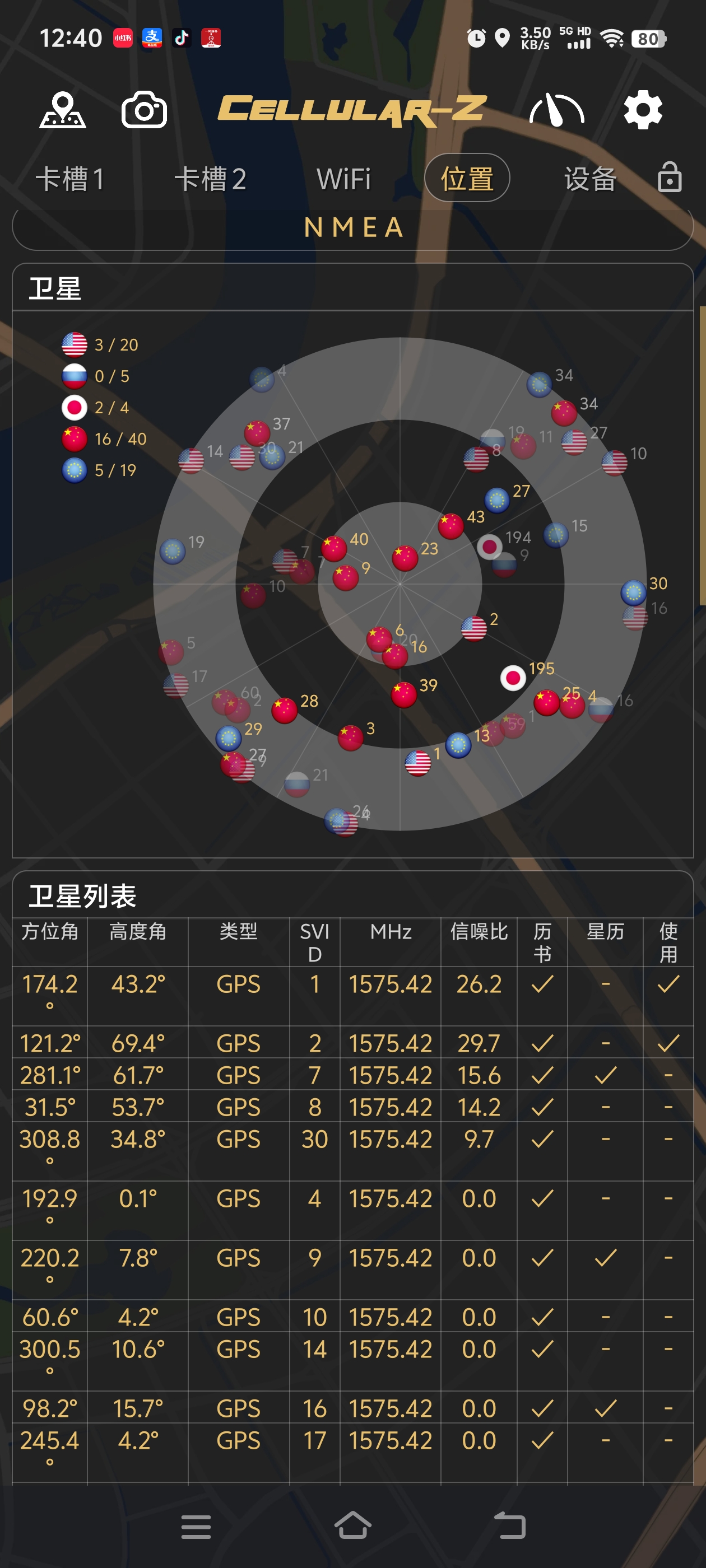Screen dimensions: 706x1568
Task: Switch to the WiFi tab
Action: point(343,179)
